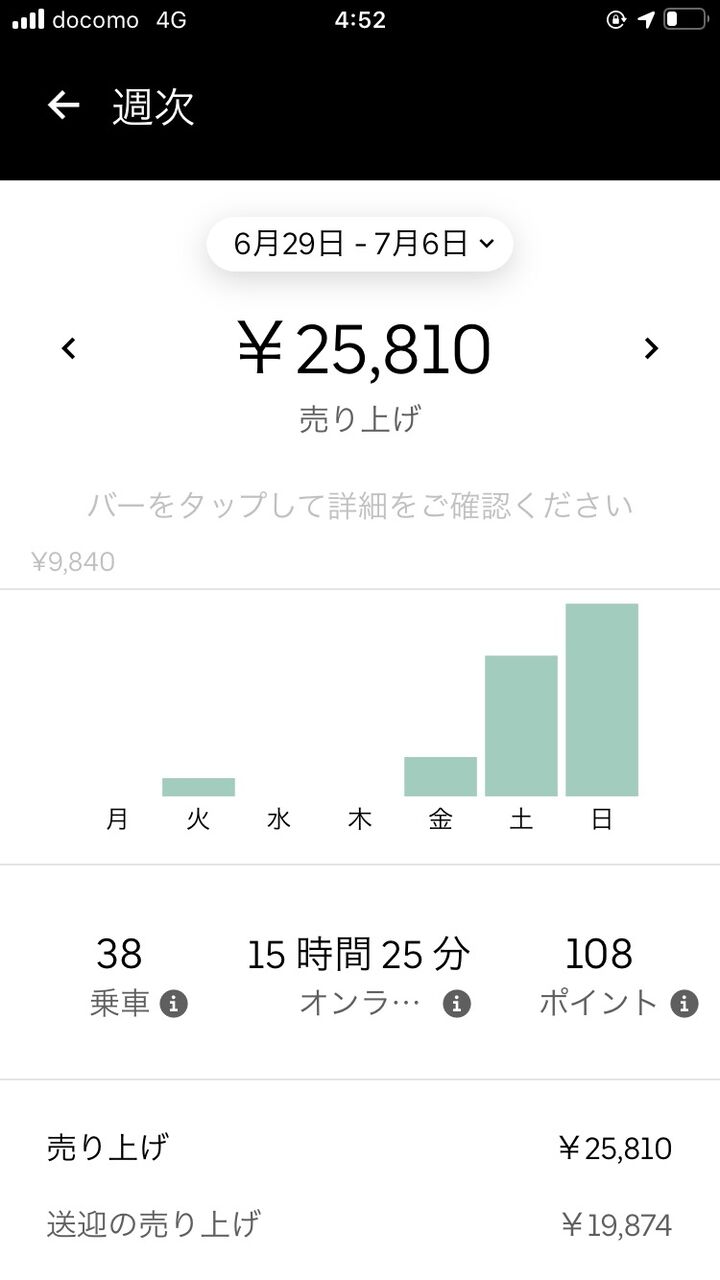Select the 金 earnings bar
This screenshot has height=1280, width=720.
tap(440, 777)
